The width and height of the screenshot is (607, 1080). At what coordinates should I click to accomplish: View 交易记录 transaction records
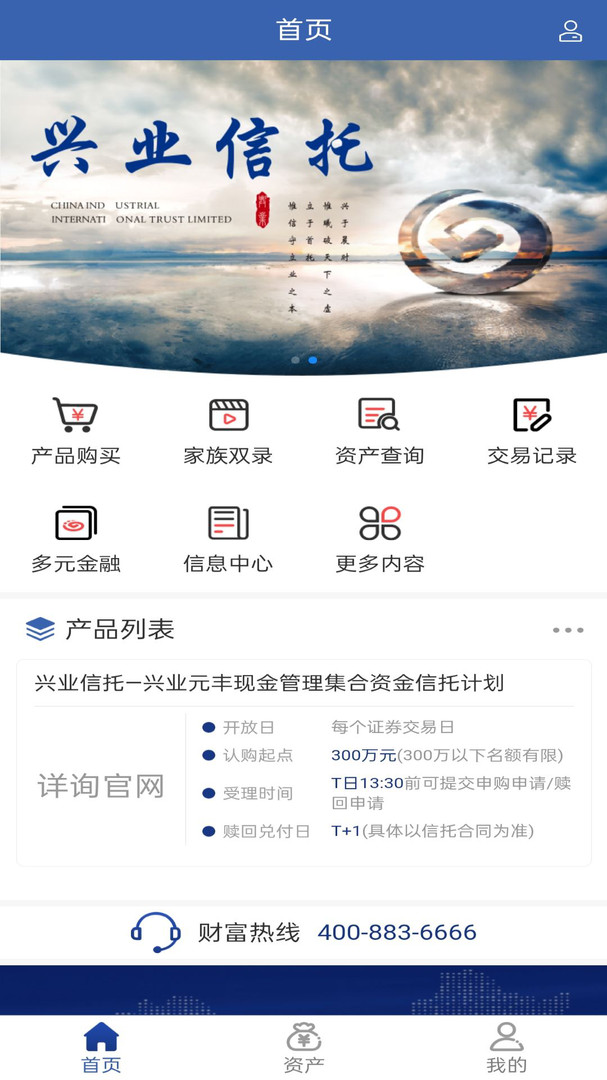pyautogui.click(x=531, y=430)
